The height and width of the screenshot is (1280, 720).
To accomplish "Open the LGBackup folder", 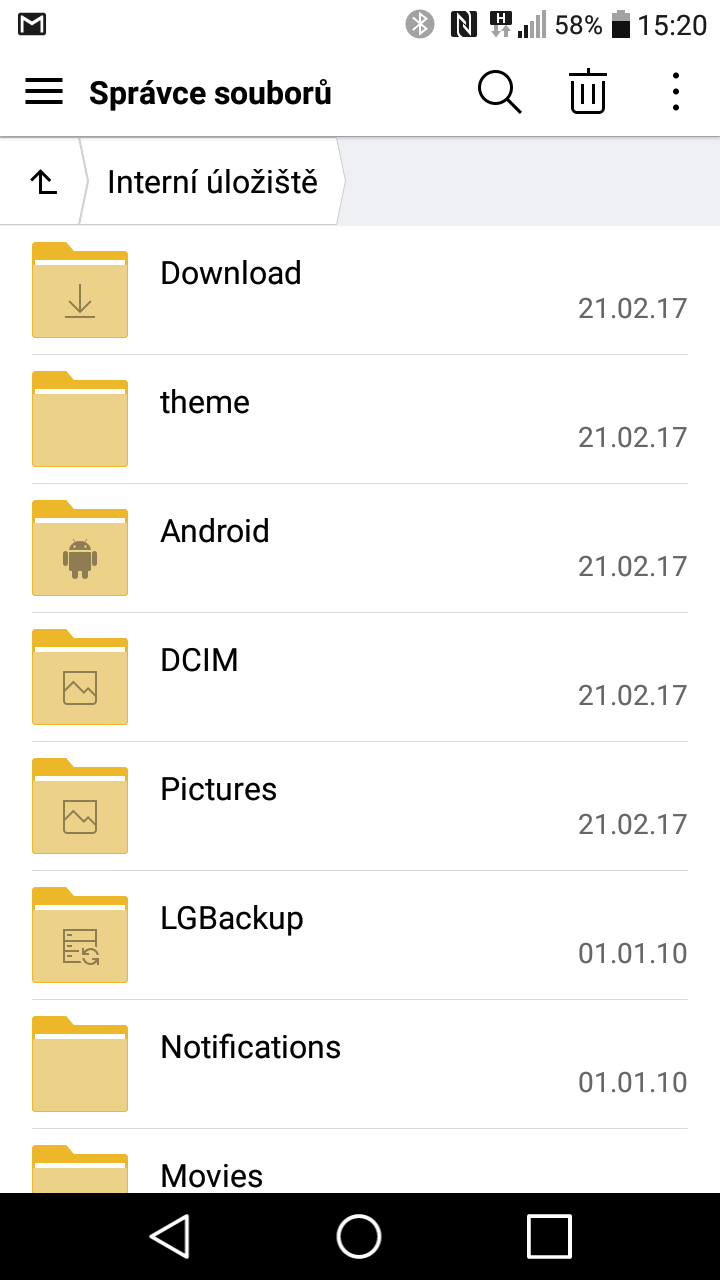I will tap(360, 935).
